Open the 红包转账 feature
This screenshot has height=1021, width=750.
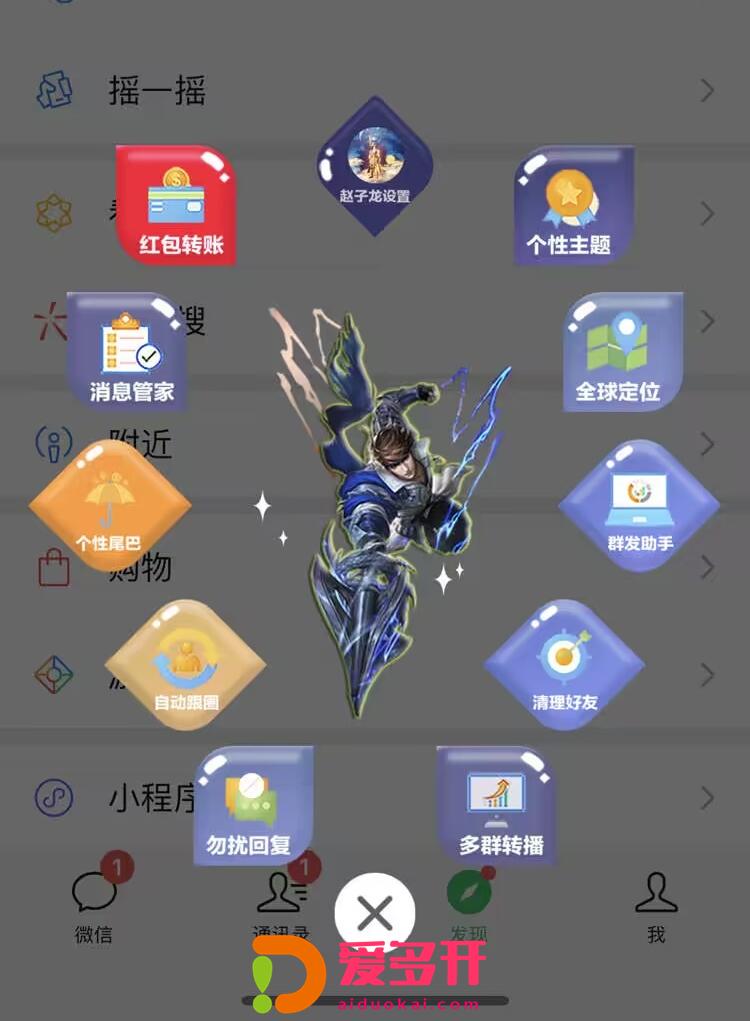tap(177, 206)
